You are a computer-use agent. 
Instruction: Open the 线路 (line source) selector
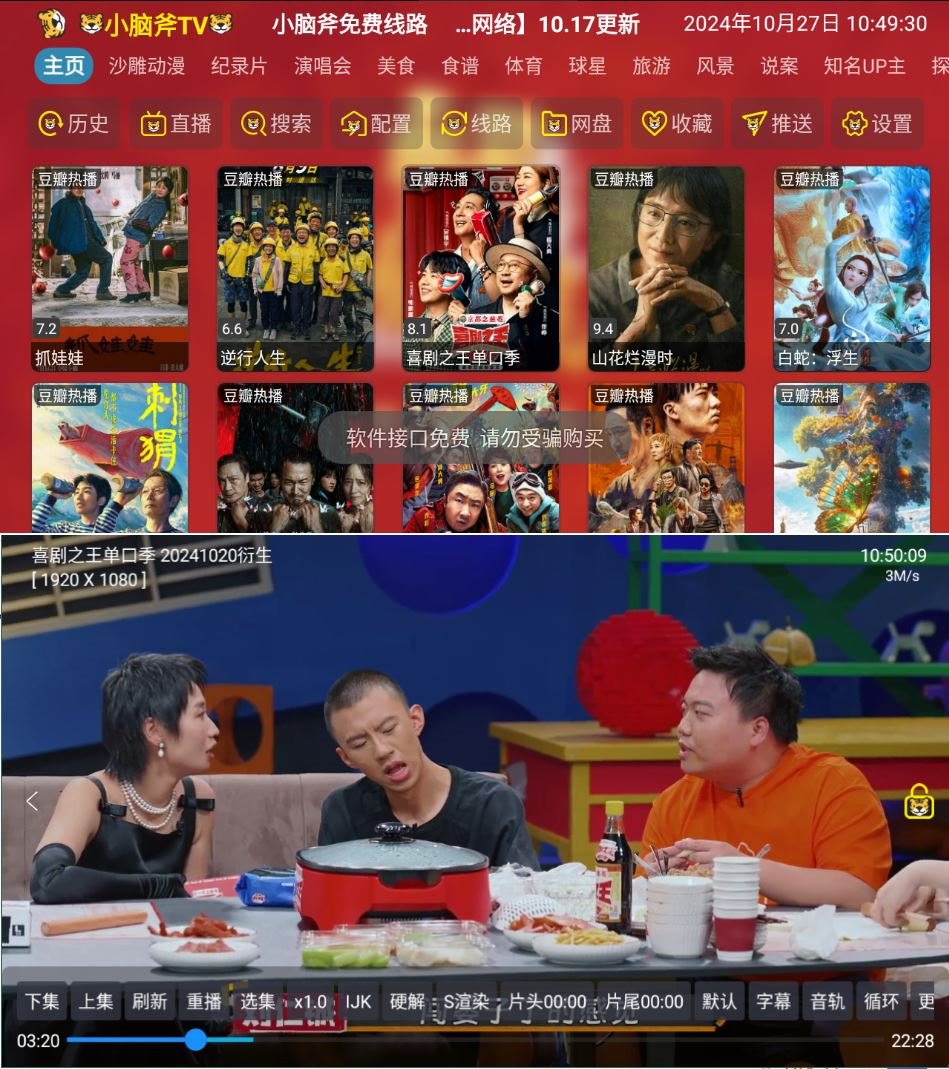[476, 124]
